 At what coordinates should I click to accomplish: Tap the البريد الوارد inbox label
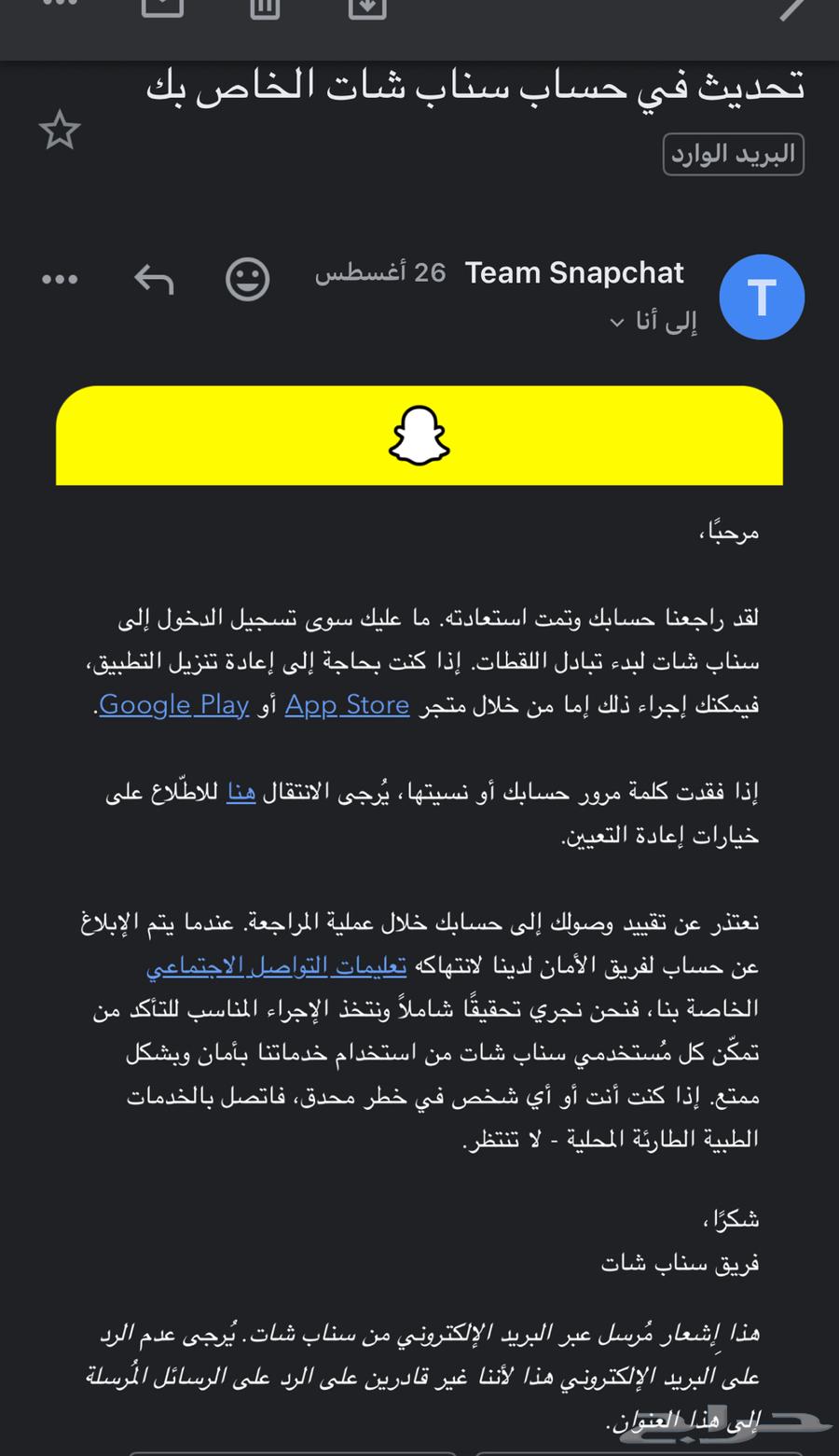pyautogui.click(x=733, y=154)
